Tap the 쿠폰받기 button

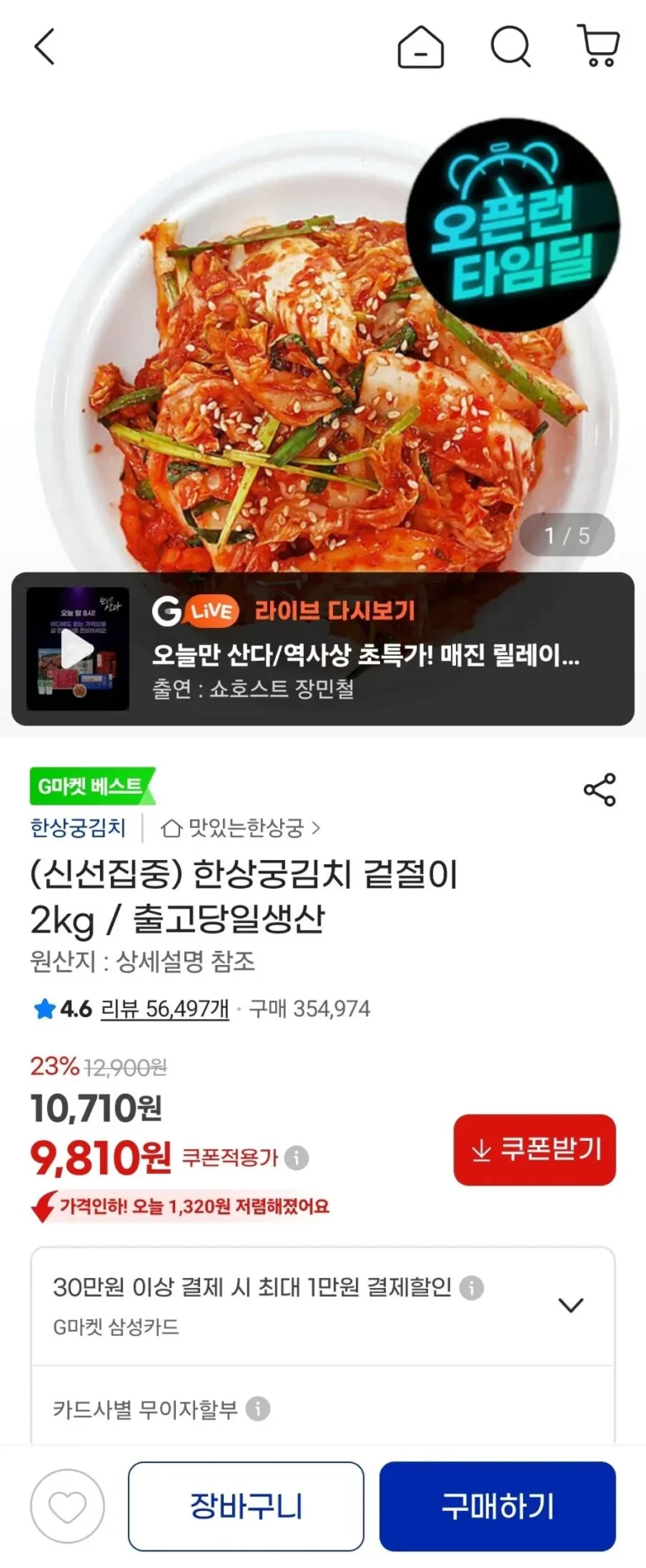point(534,1149)
